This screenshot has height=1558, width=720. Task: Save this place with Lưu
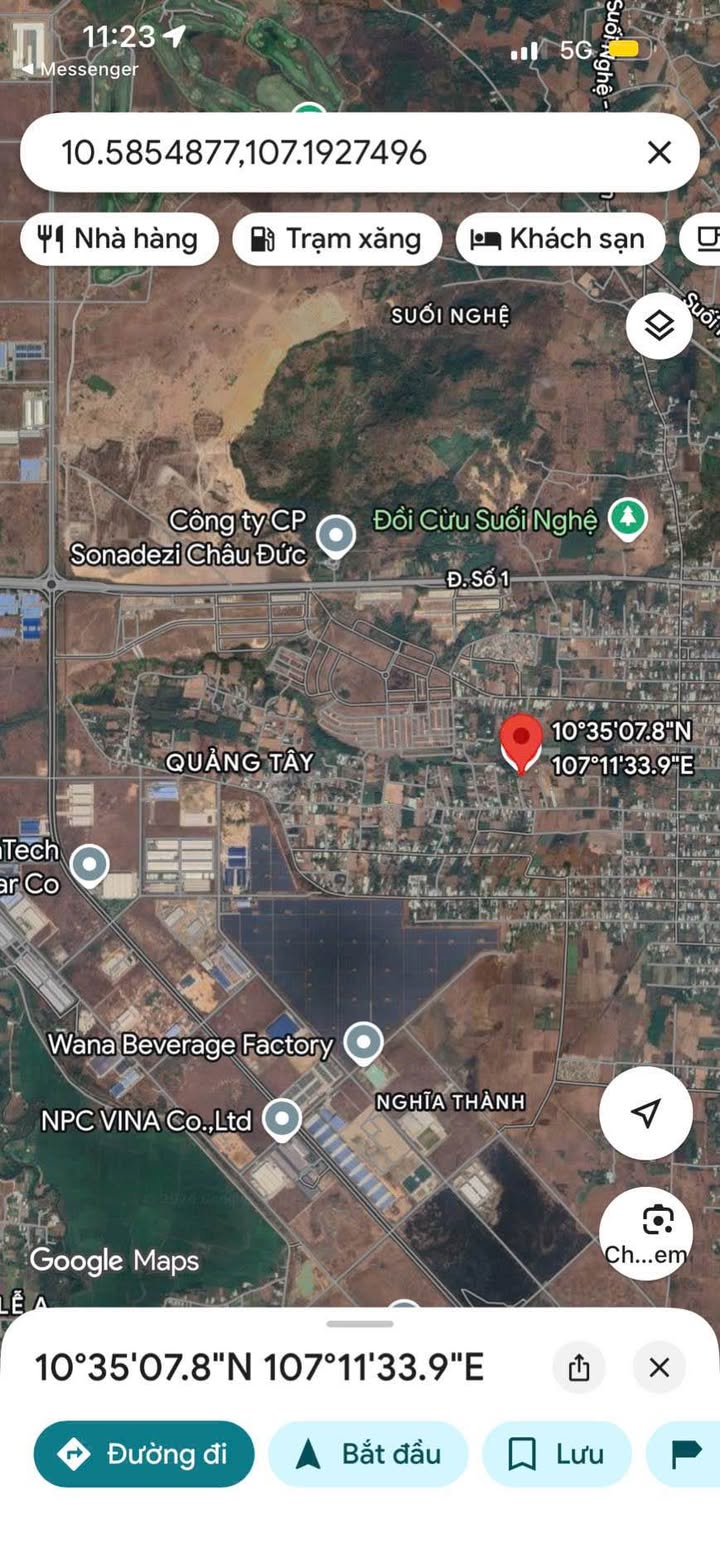[x=557, y=1454]
